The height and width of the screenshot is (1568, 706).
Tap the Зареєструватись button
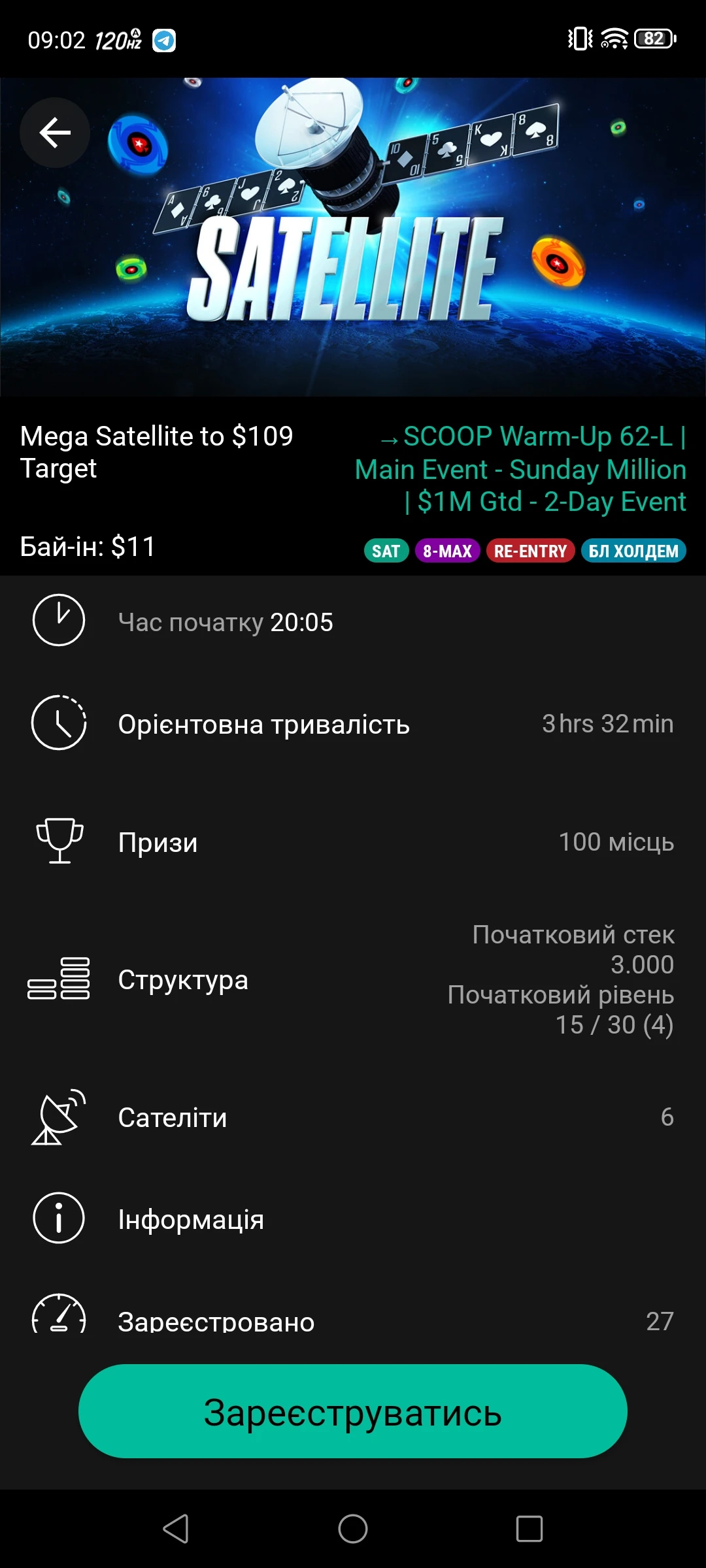[x=353, y=1412]
